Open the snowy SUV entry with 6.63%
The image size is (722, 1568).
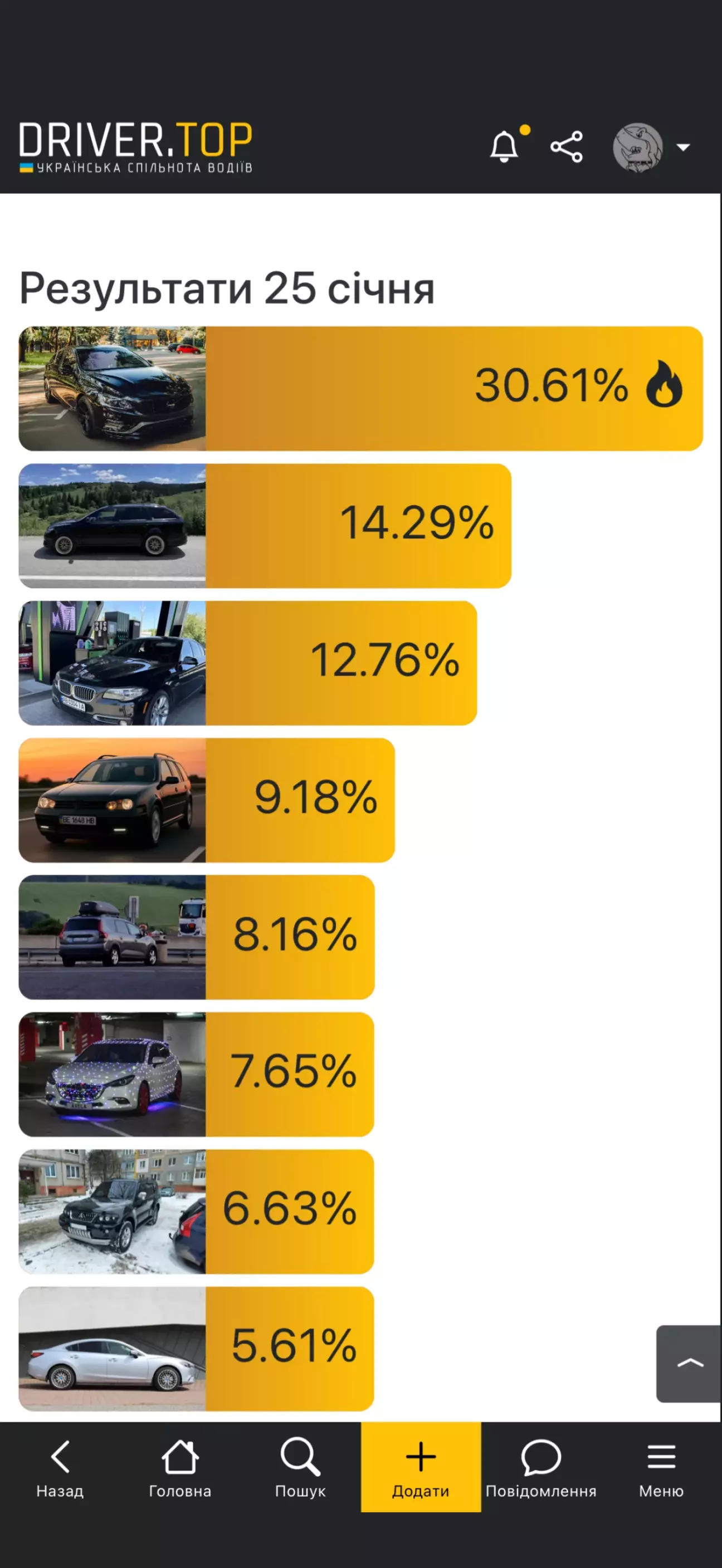[197, 1211]
